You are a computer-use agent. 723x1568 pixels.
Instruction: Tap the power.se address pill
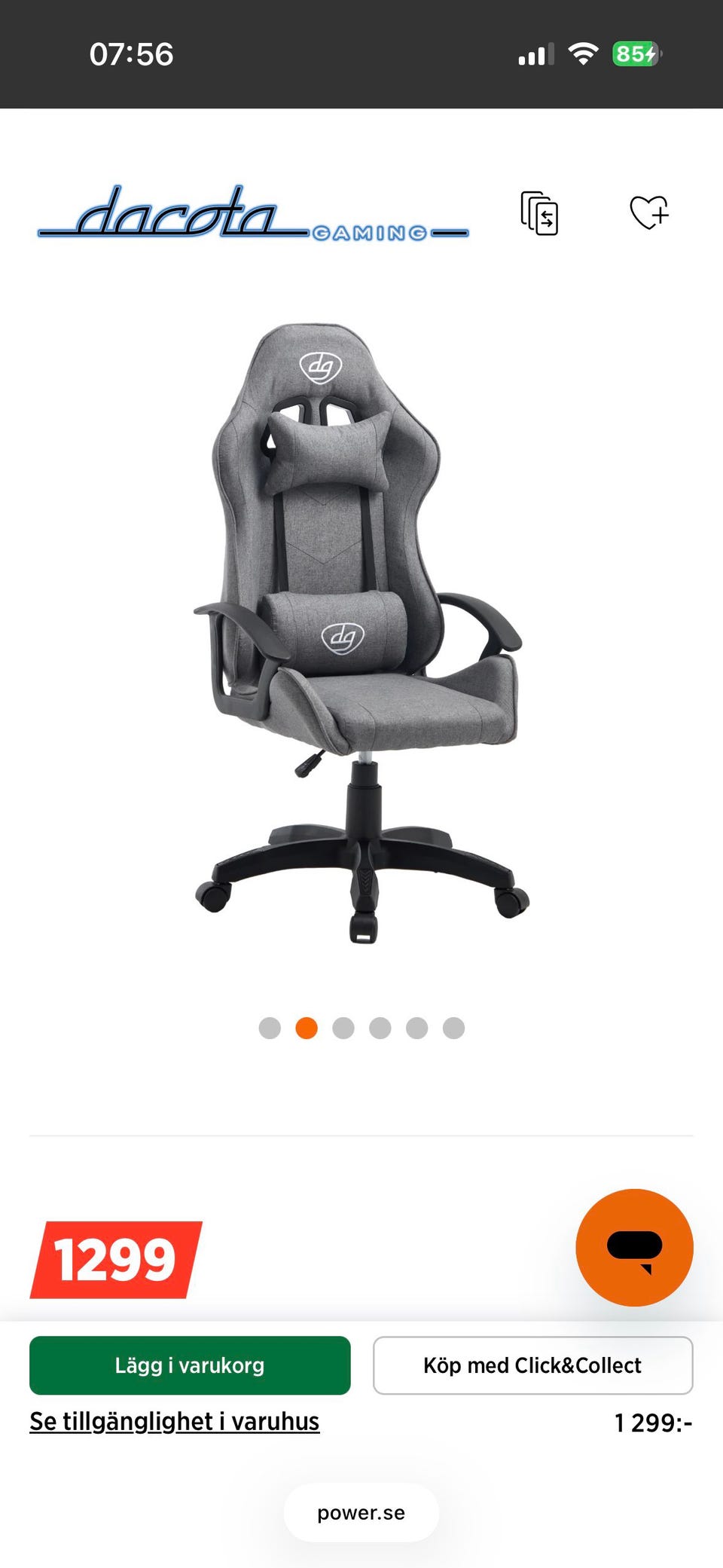361,1512
